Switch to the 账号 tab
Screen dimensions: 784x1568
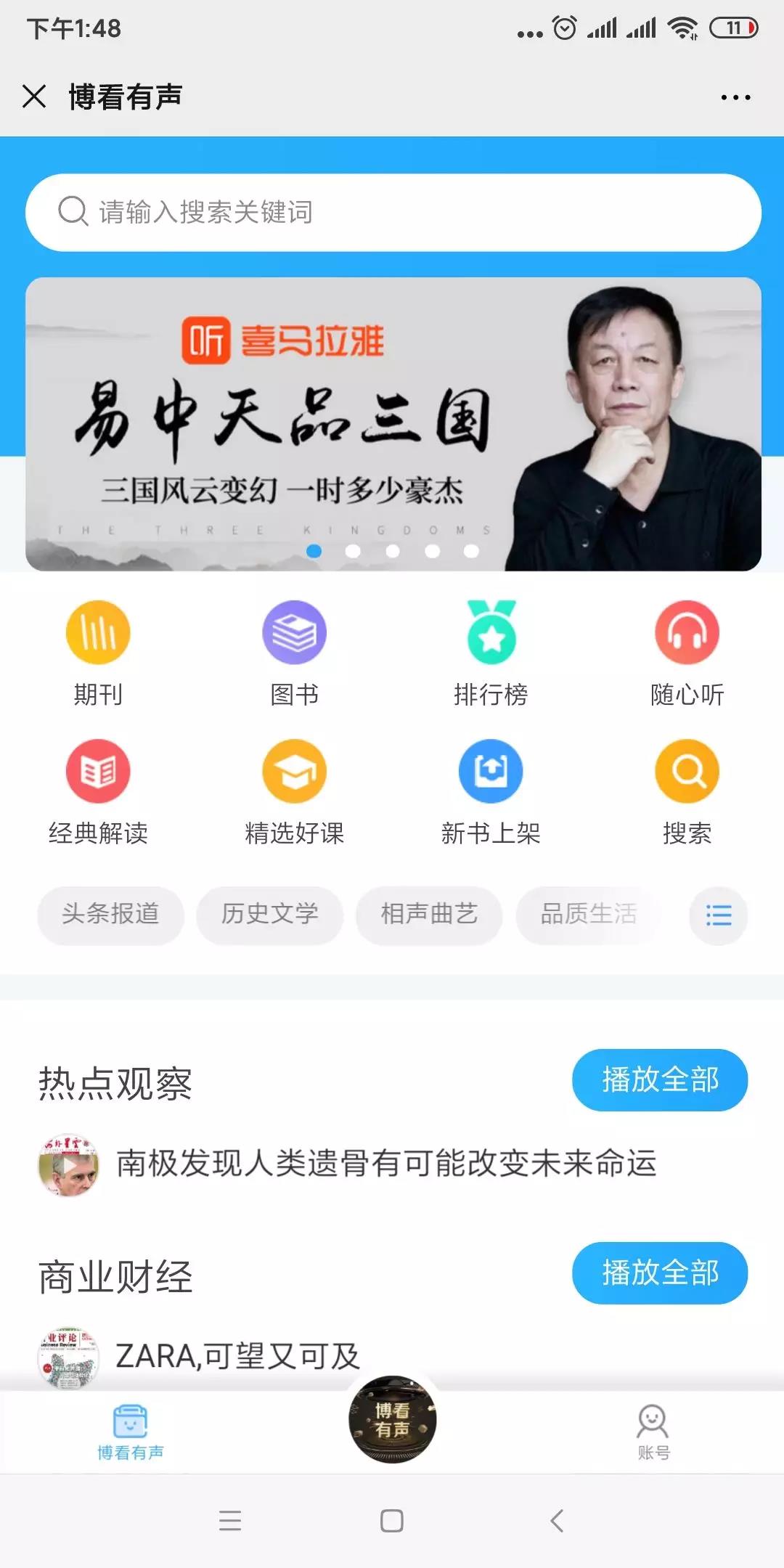(653, 1432)
